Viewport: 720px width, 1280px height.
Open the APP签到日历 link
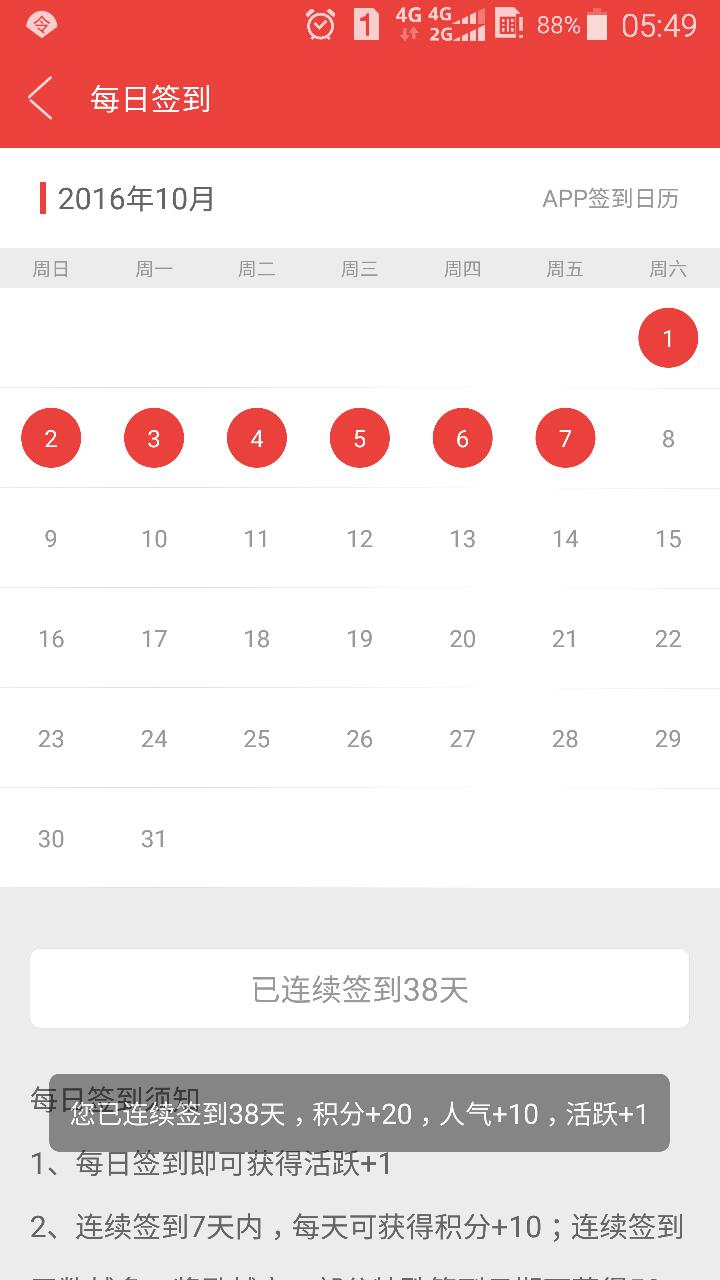[x=610, y=198]
